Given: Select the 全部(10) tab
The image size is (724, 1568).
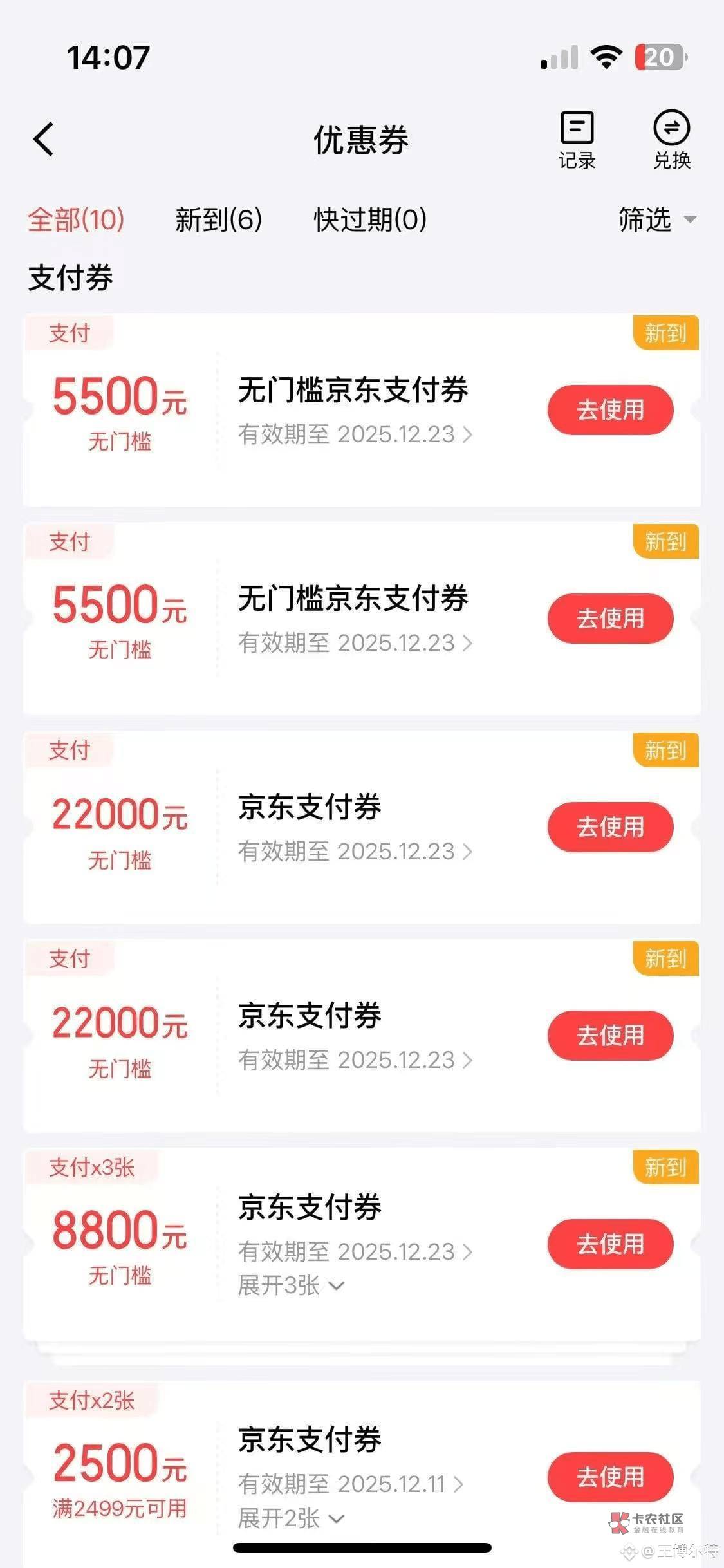Looking at the screenshot, I should pos(76,219).
